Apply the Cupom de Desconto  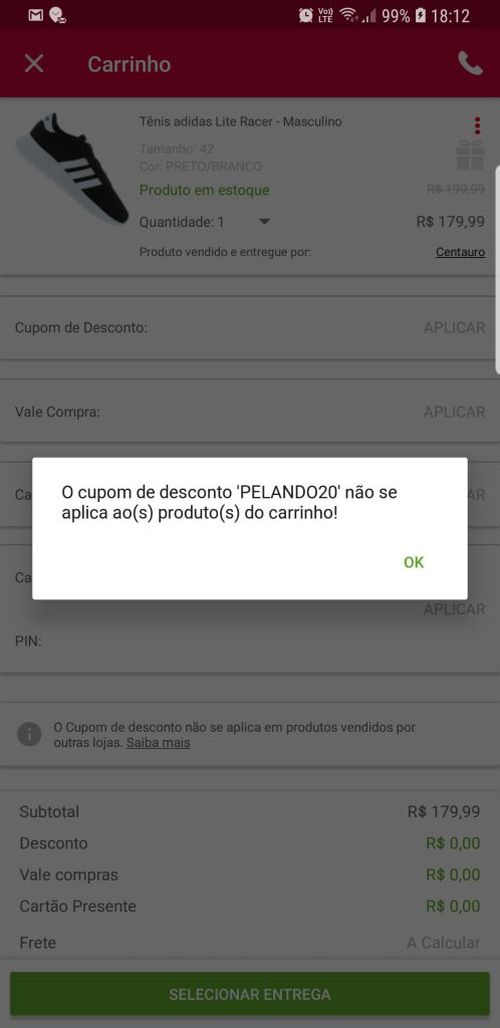[x=454, y=327]
